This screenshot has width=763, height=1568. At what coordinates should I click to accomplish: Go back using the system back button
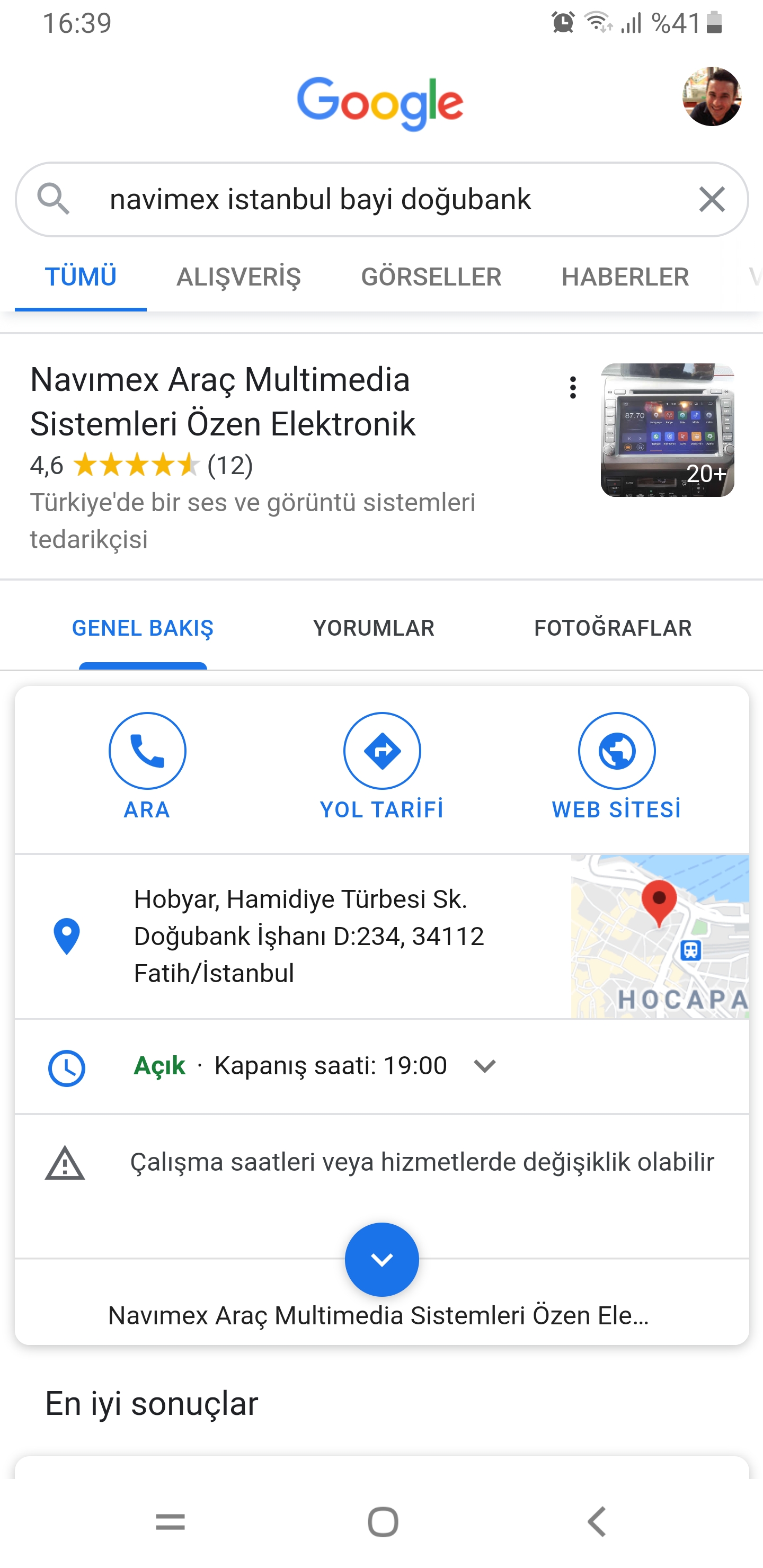597,1522
